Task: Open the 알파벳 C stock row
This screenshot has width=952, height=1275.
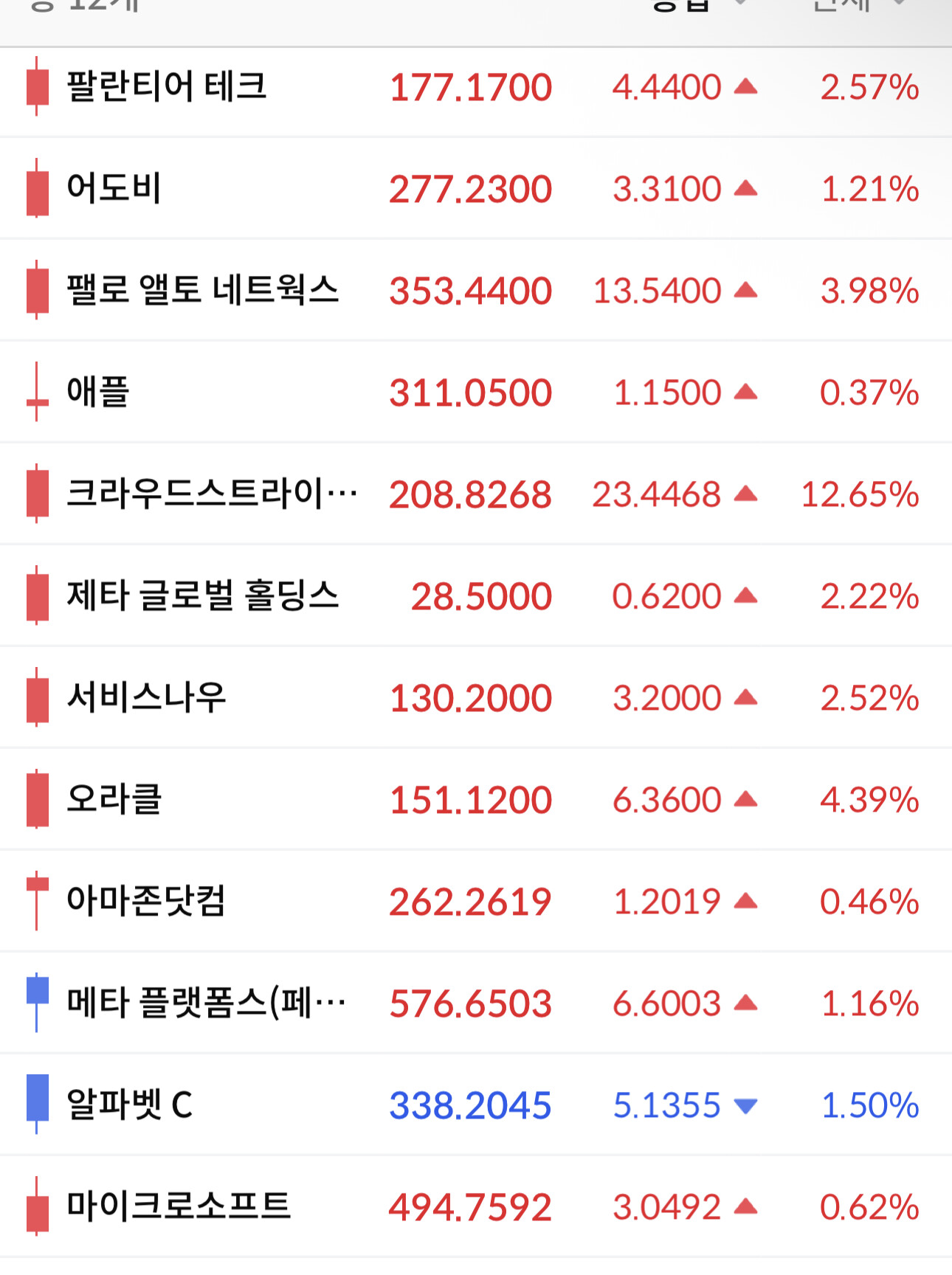Action: pos(476,1105)
